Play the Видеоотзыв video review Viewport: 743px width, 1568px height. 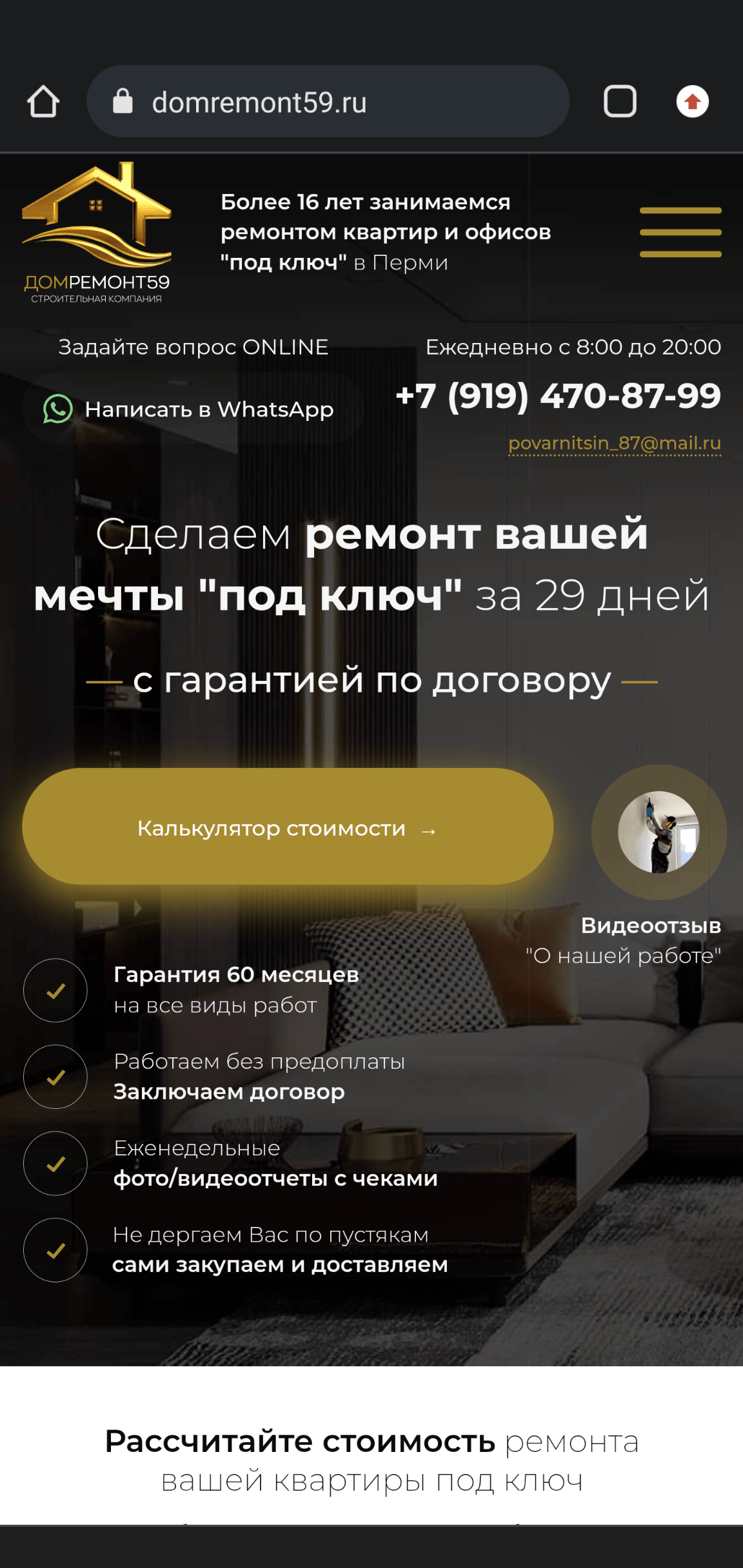(659, 832)
